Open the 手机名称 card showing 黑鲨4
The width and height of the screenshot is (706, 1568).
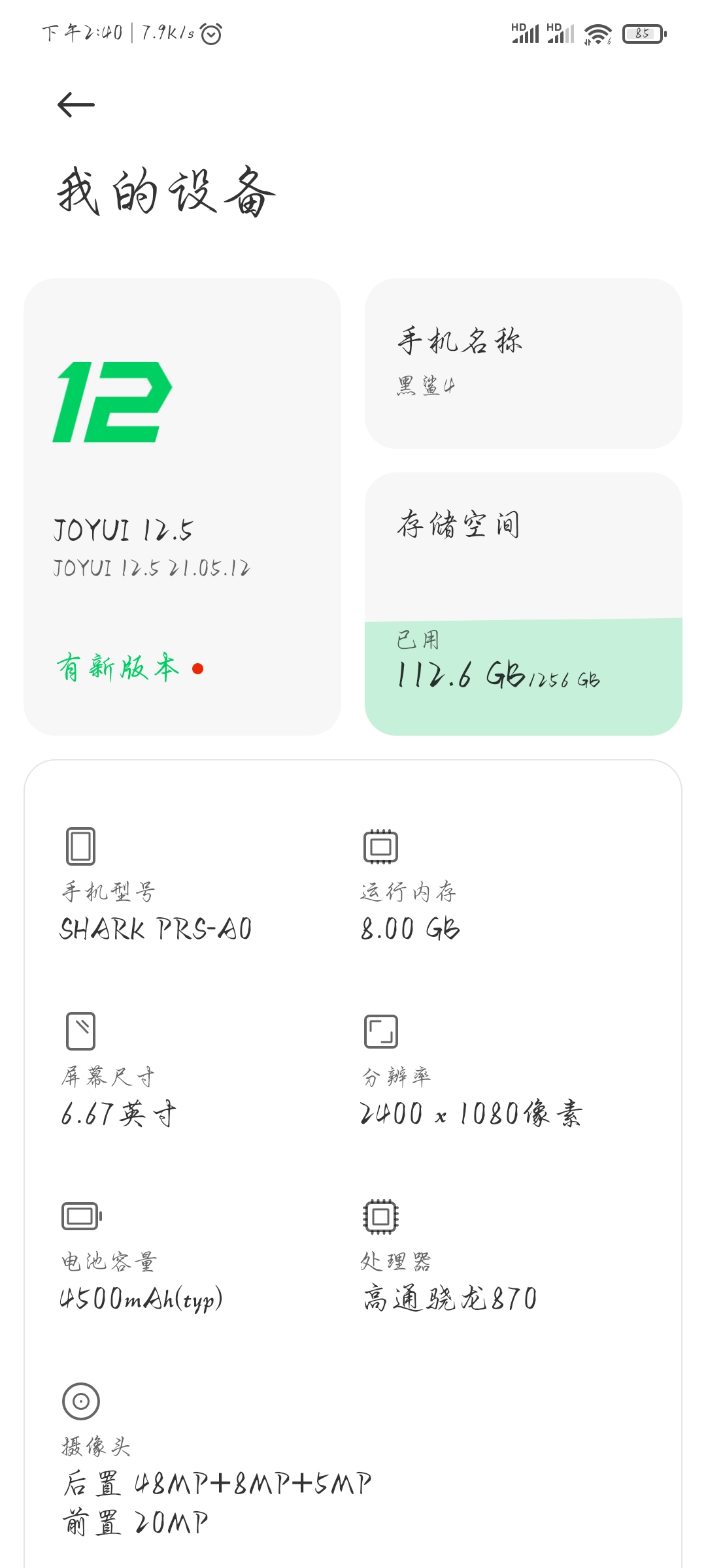click(524, 364)
